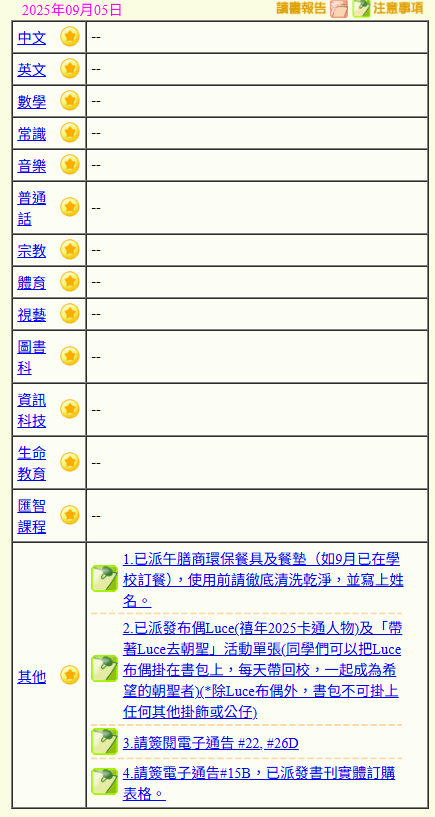Open the 宗教 subject link
Image resolution: width=435 pixels, height=817 pixels.
pos(32,251)
